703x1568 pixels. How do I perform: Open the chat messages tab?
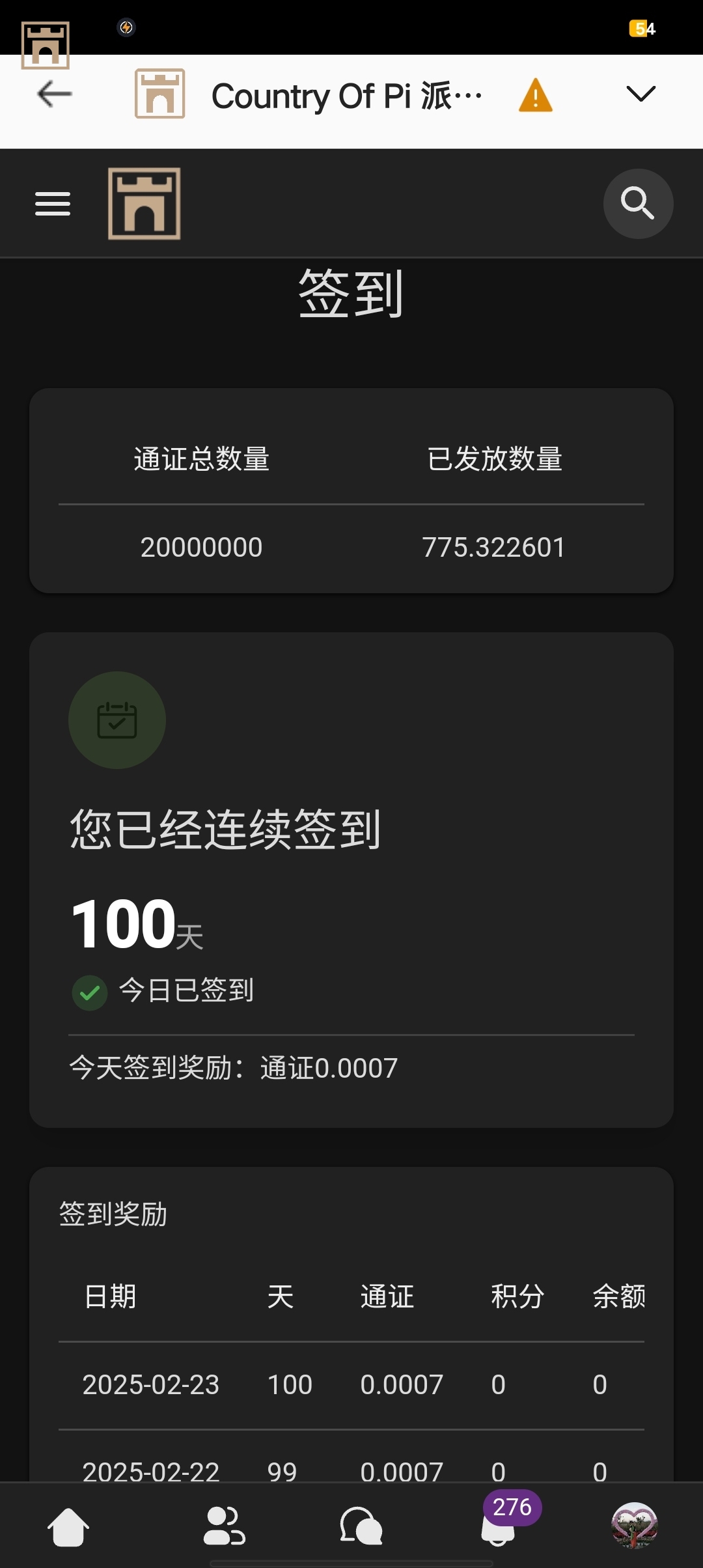[x=361, y=1527]
